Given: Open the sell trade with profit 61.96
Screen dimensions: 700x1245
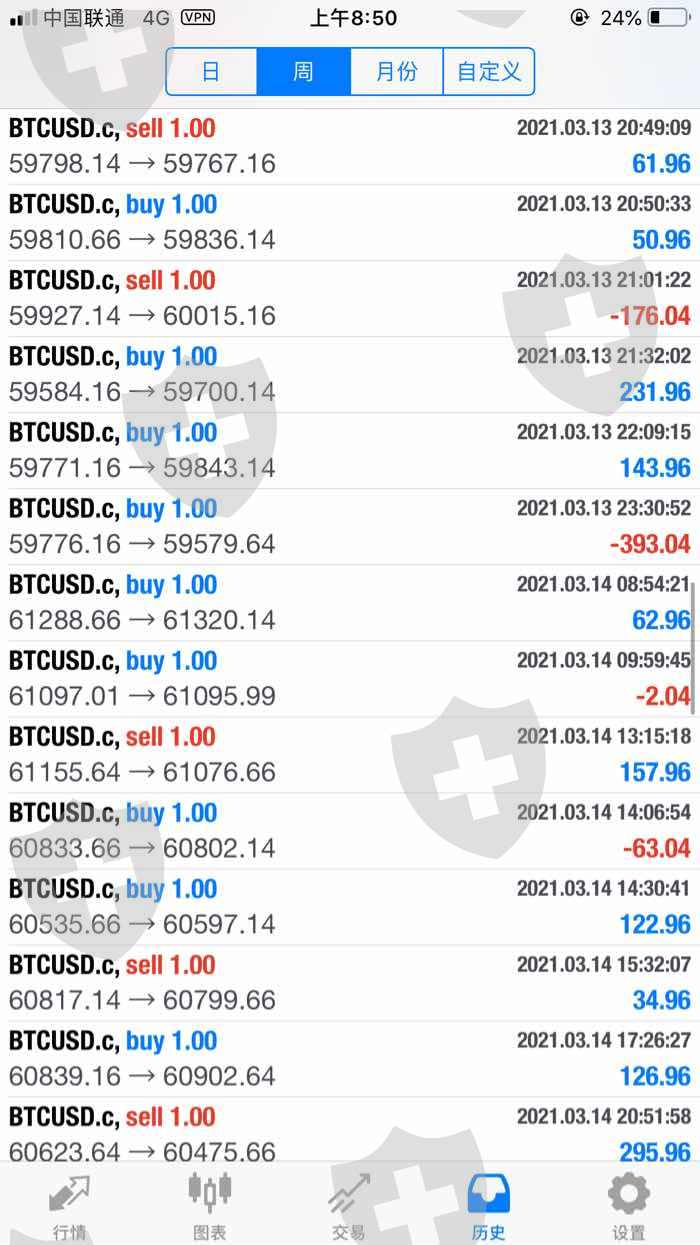Looking at the screenshot, I should (x=350, y=146).
